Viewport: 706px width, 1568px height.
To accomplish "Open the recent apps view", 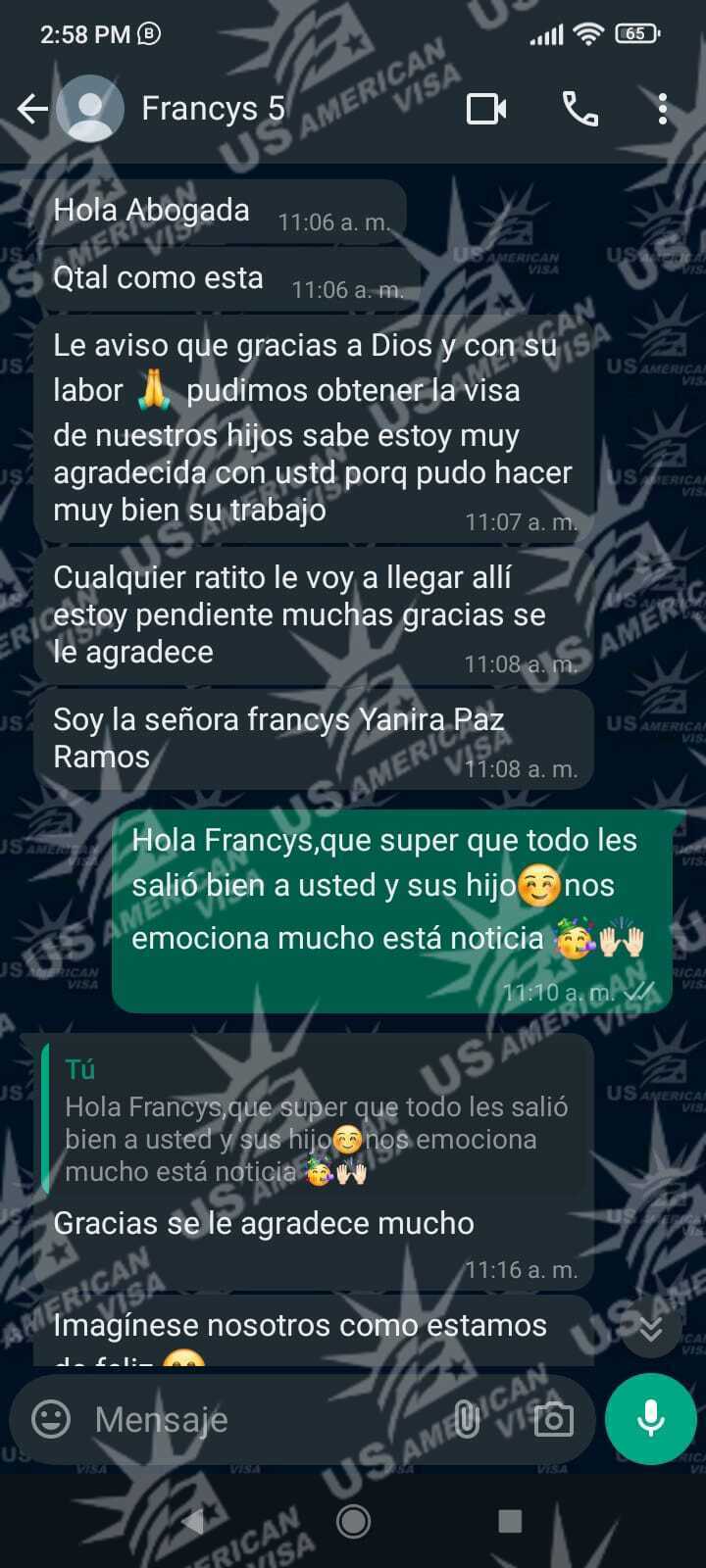I will 509,1521.
